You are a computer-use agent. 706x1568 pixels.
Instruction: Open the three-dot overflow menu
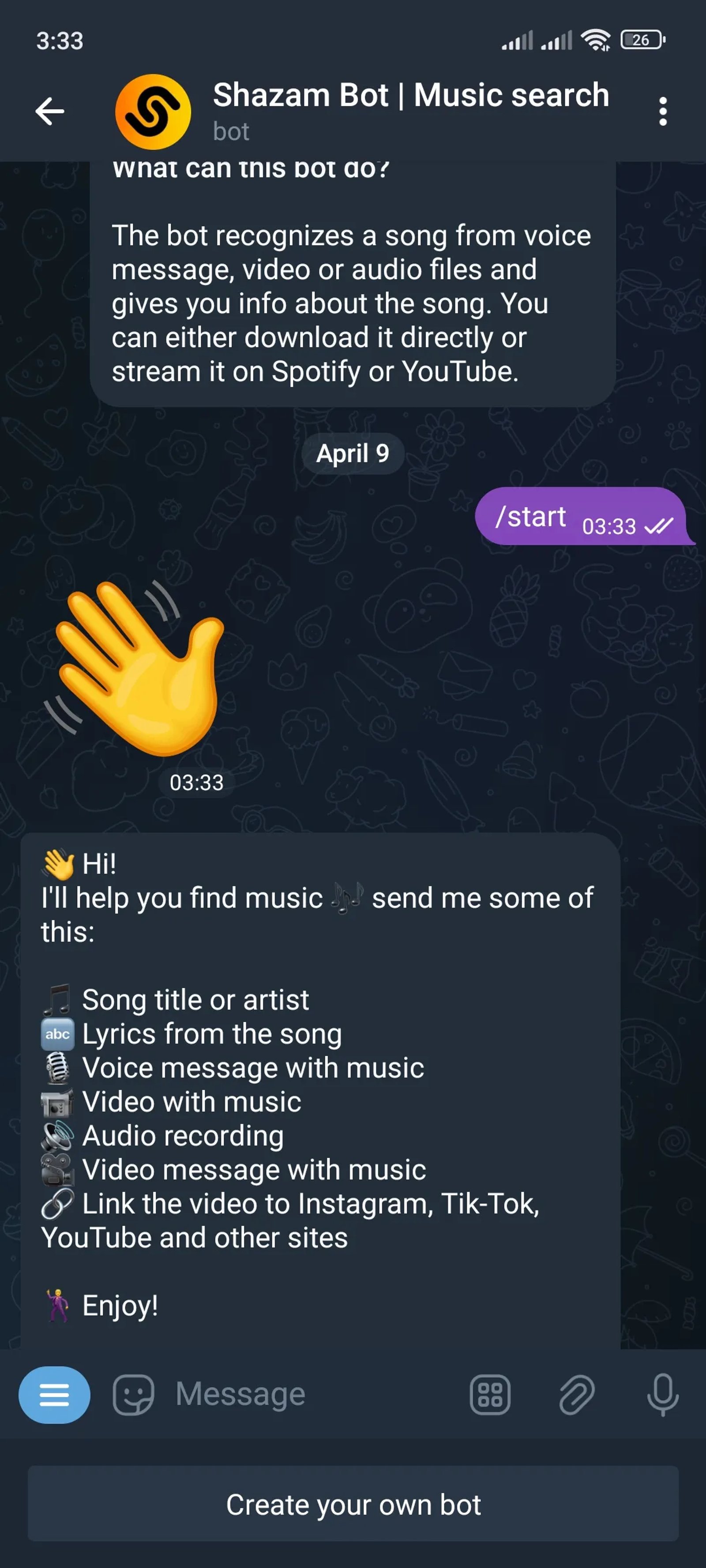click(663, 111)
